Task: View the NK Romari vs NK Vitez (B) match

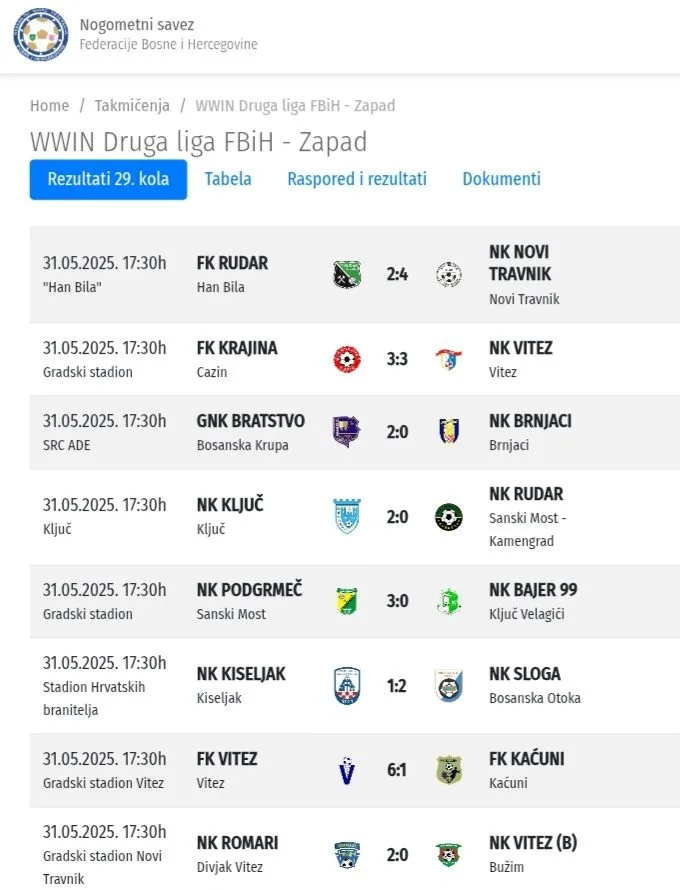Action: [397, 855]
